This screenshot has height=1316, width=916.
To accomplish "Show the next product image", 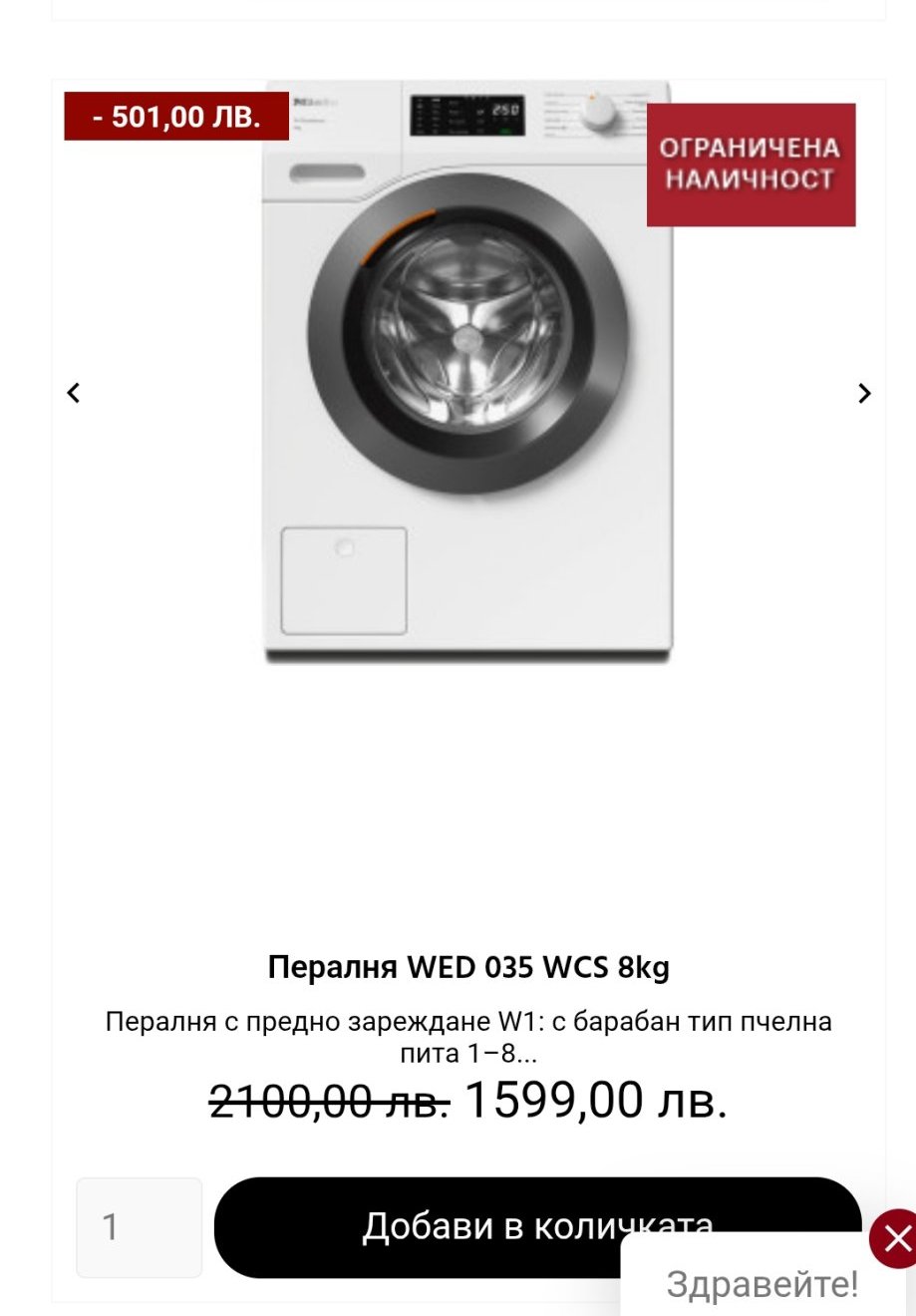I will [864, 393].
